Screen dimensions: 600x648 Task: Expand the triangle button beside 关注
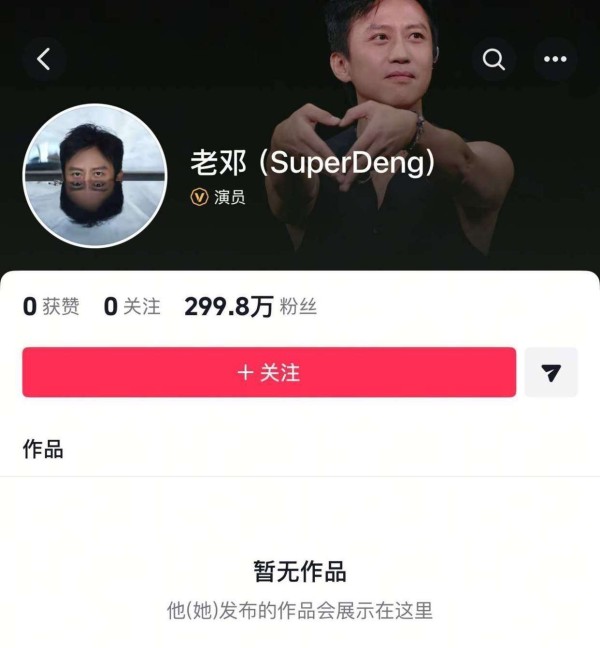(551, 372)
